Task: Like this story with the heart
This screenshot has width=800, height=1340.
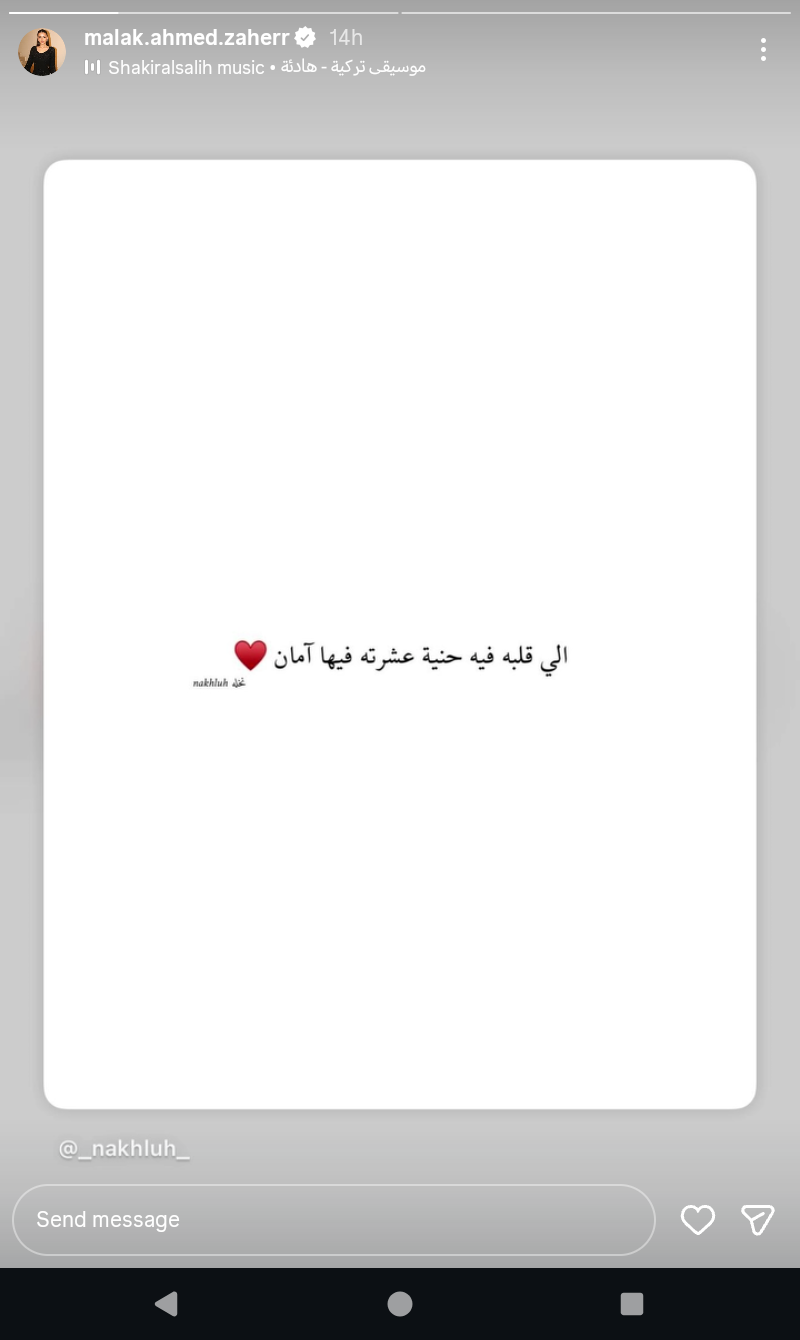Action: (x=697, y=1219)
